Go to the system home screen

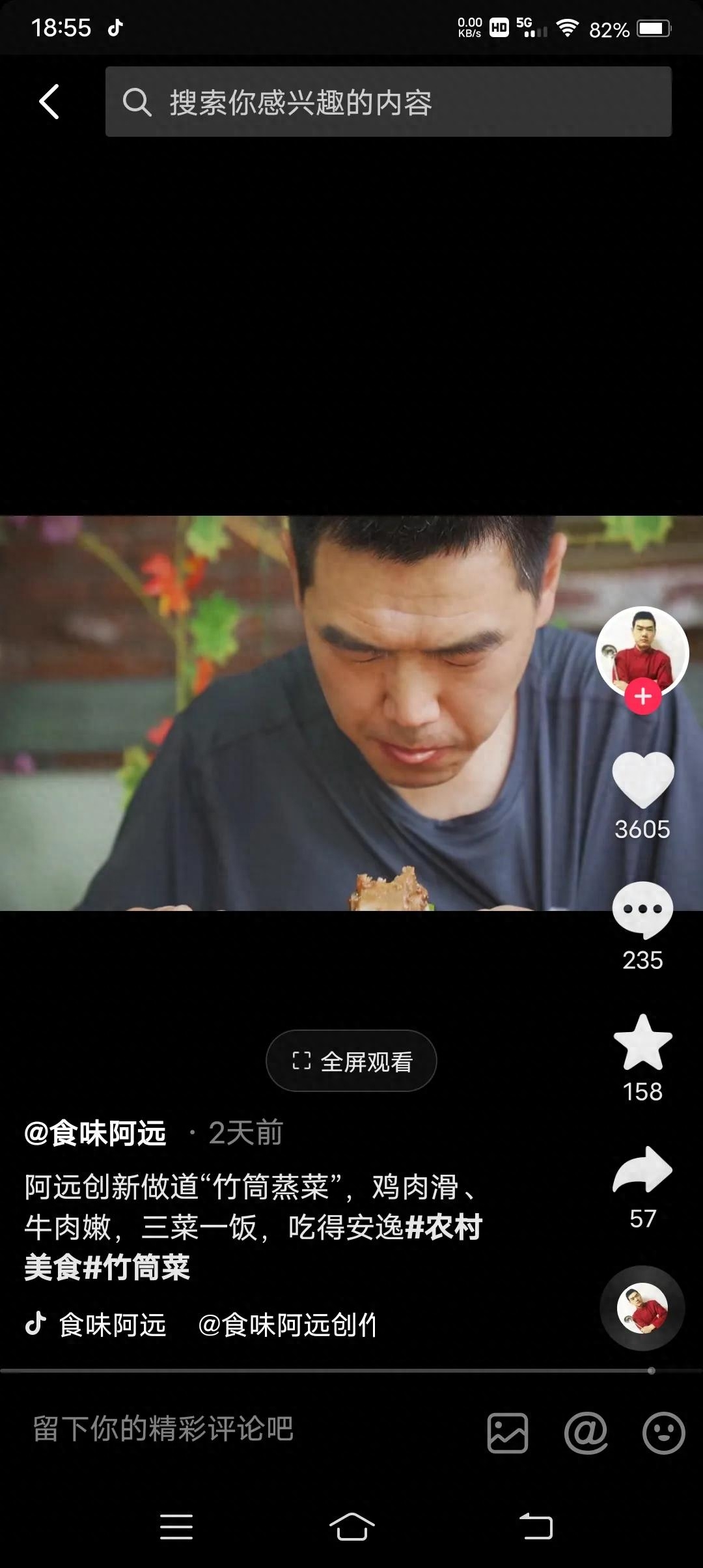[351, 1527]
